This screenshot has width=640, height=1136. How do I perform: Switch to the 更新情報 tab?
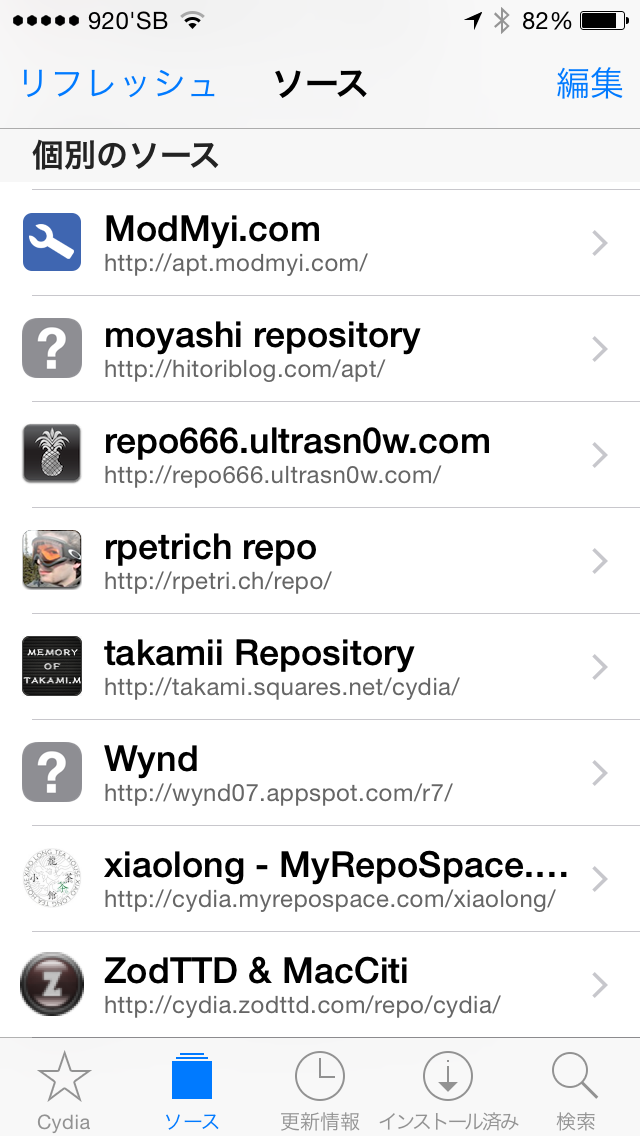tap(320, 1089)
